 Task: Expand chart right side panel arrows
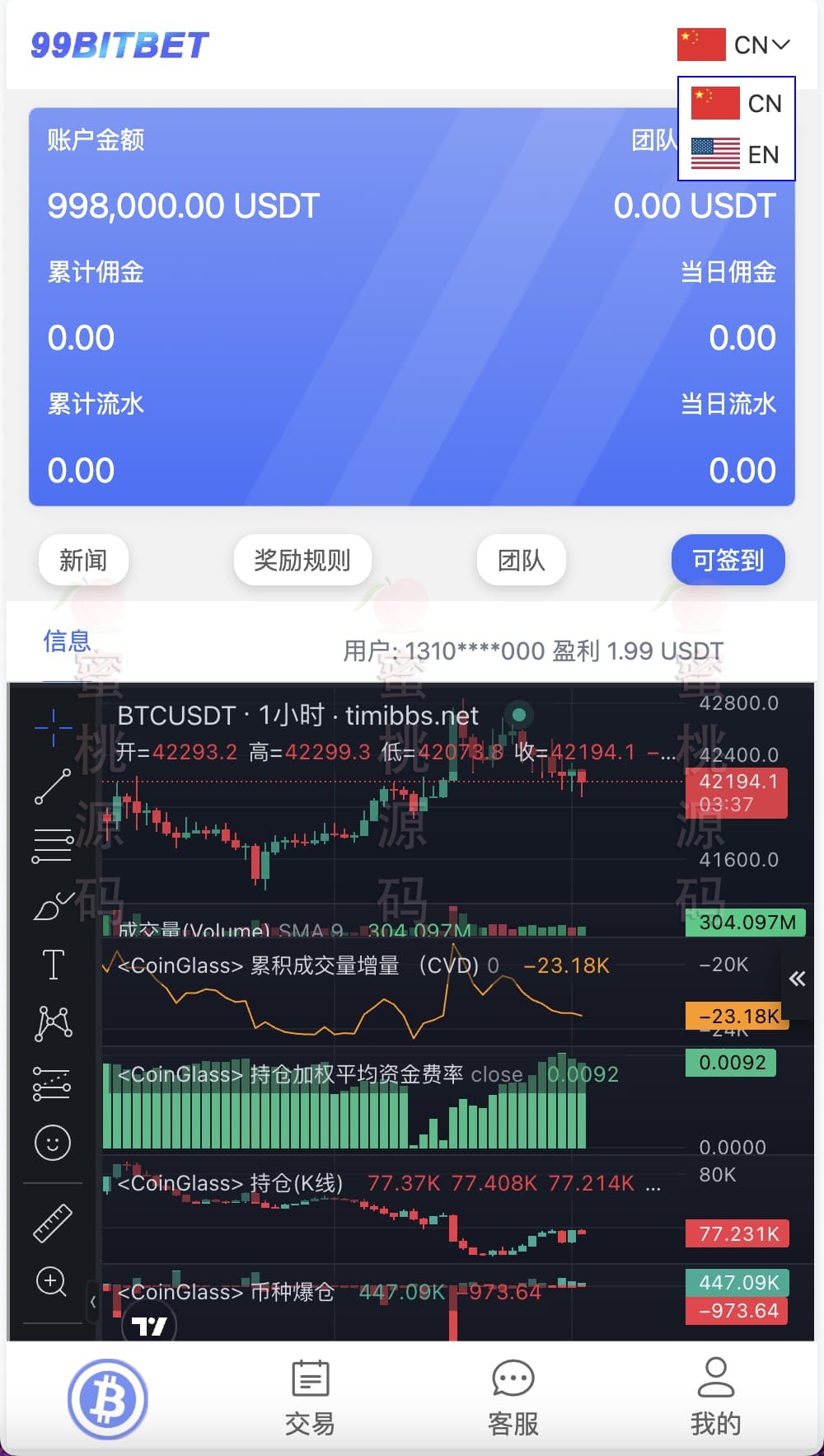pyautogui.click(x=797, y=979)
